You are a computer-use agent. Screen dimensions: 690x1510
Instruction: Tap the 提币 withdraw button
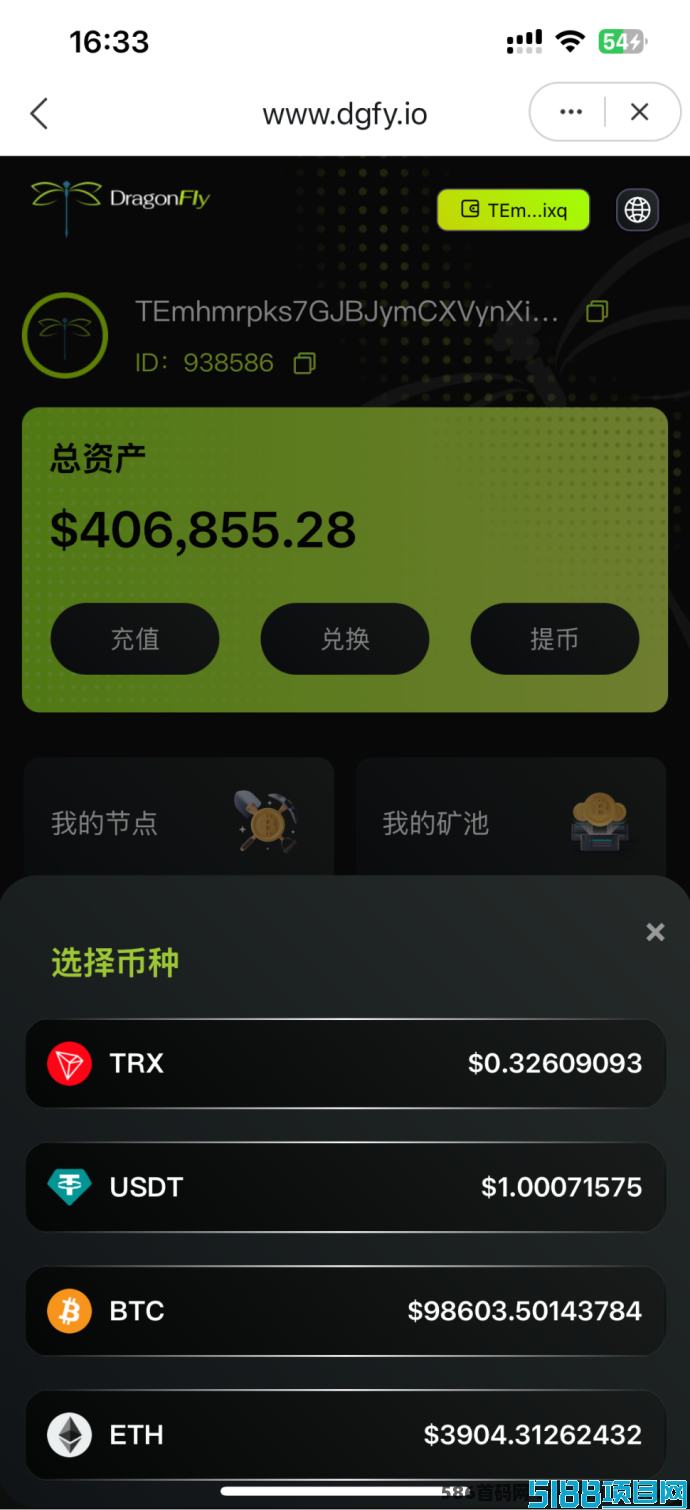click(555, 639)
